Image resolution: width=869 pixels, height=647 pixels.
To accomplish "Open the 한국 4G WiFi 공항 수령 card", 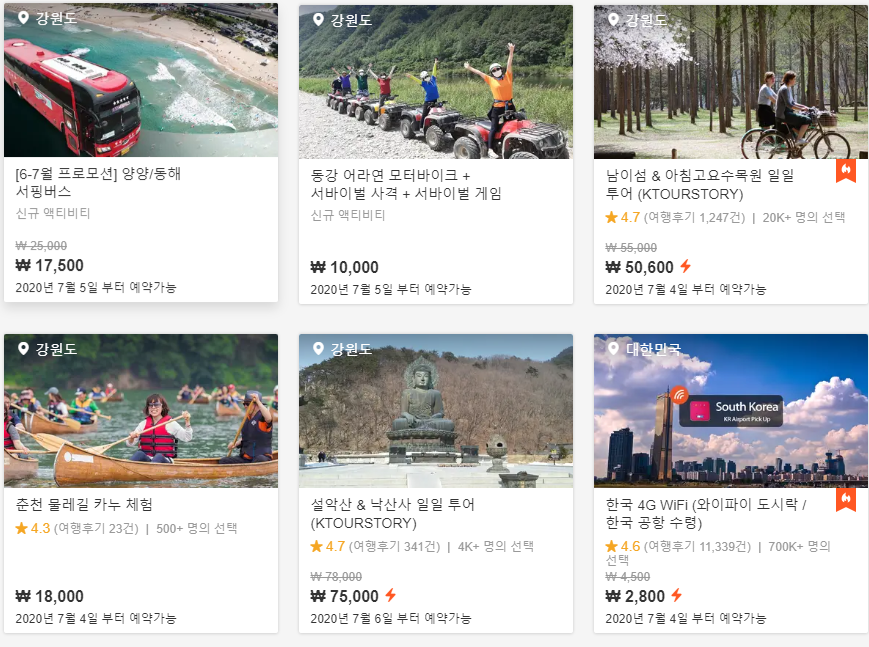I will coord(730,483).
